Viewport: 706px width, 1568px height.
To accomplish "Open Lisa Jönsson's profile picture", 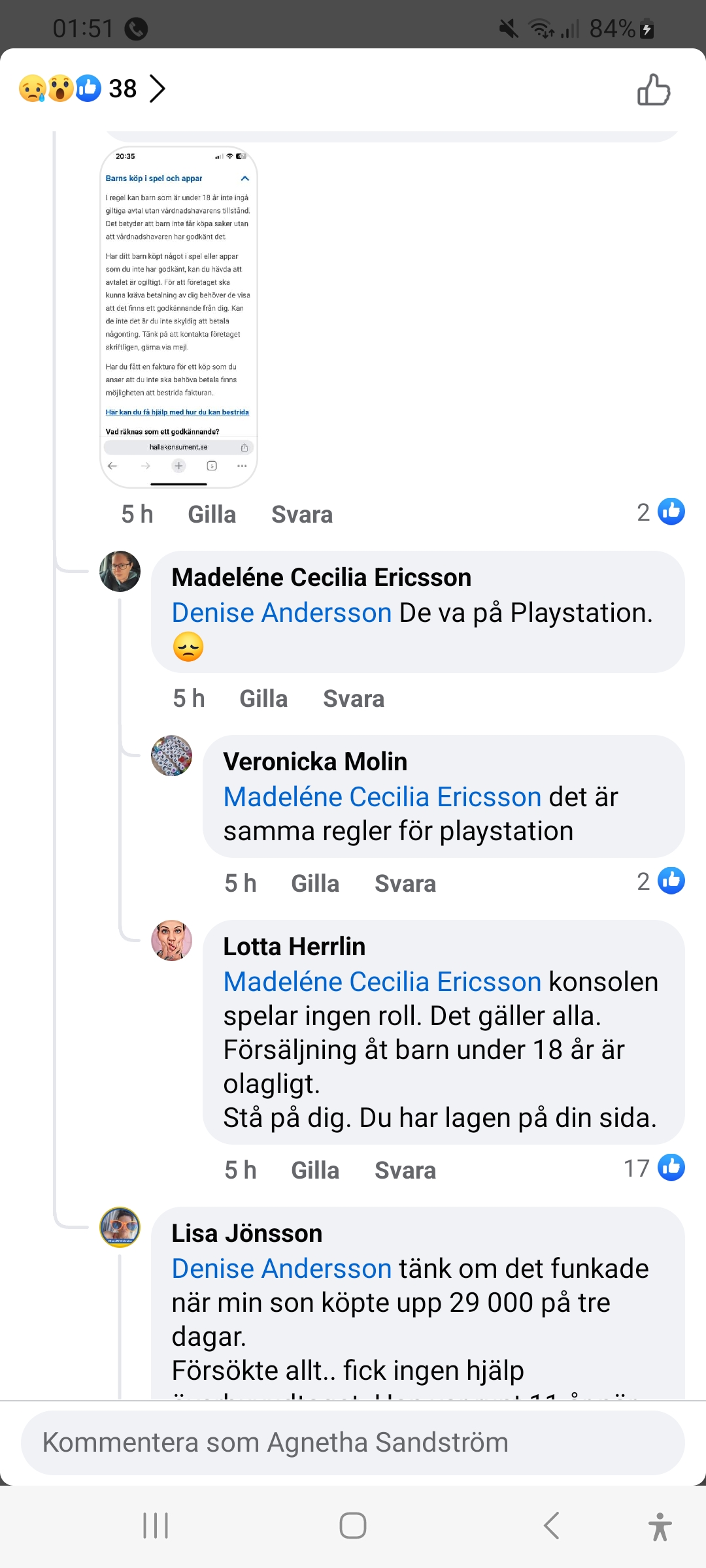I will [120, 1227].
